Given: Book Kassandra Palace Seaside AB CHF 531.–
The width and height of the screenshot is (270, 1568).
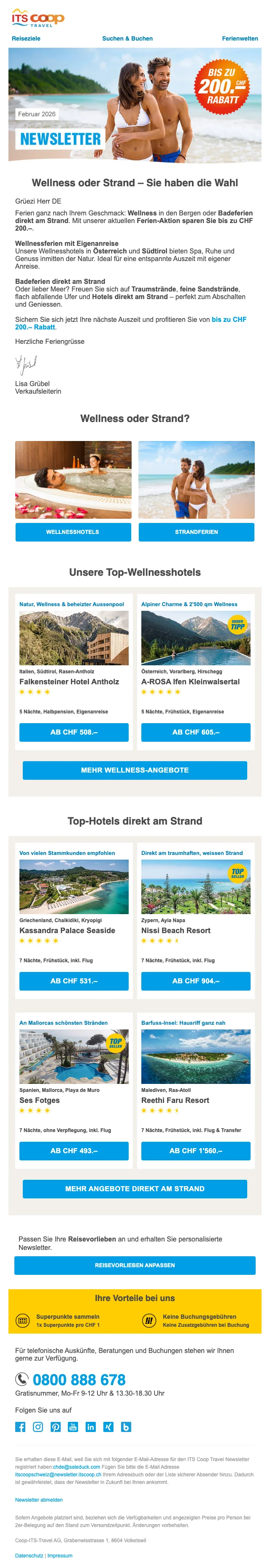Looking at the screenshot, I should (x=73, y=981).
